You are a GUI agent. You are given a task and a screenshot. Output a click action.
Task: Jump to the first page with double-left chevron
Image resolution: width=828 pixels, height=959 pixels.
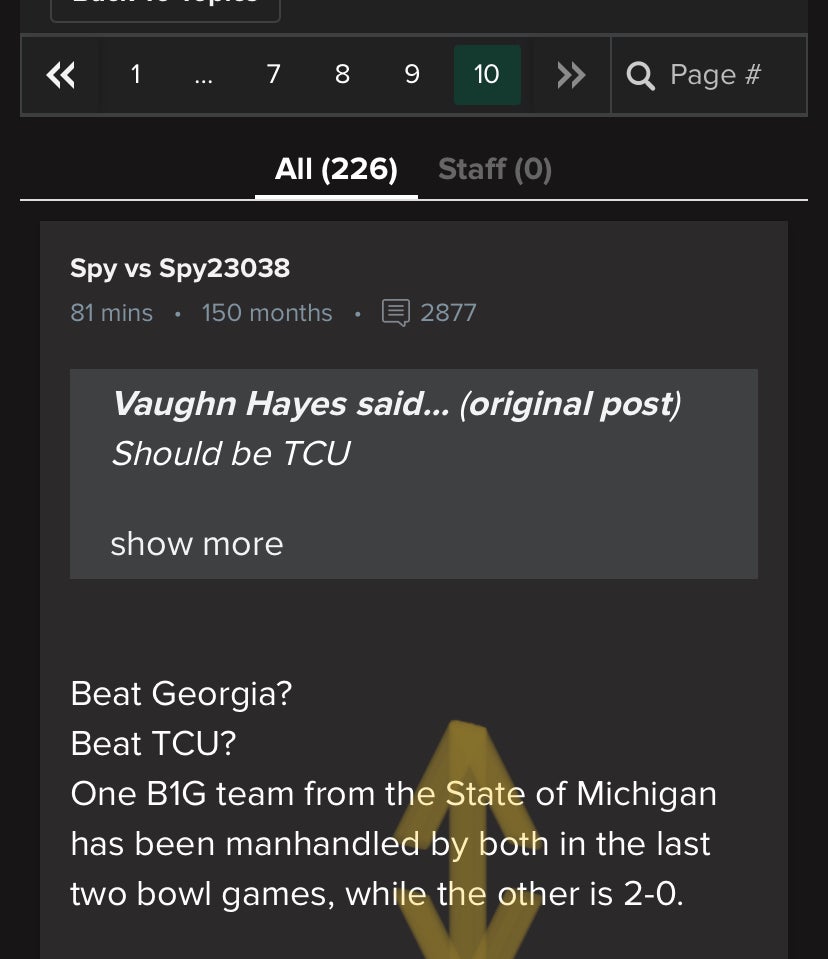click(61, 74)
